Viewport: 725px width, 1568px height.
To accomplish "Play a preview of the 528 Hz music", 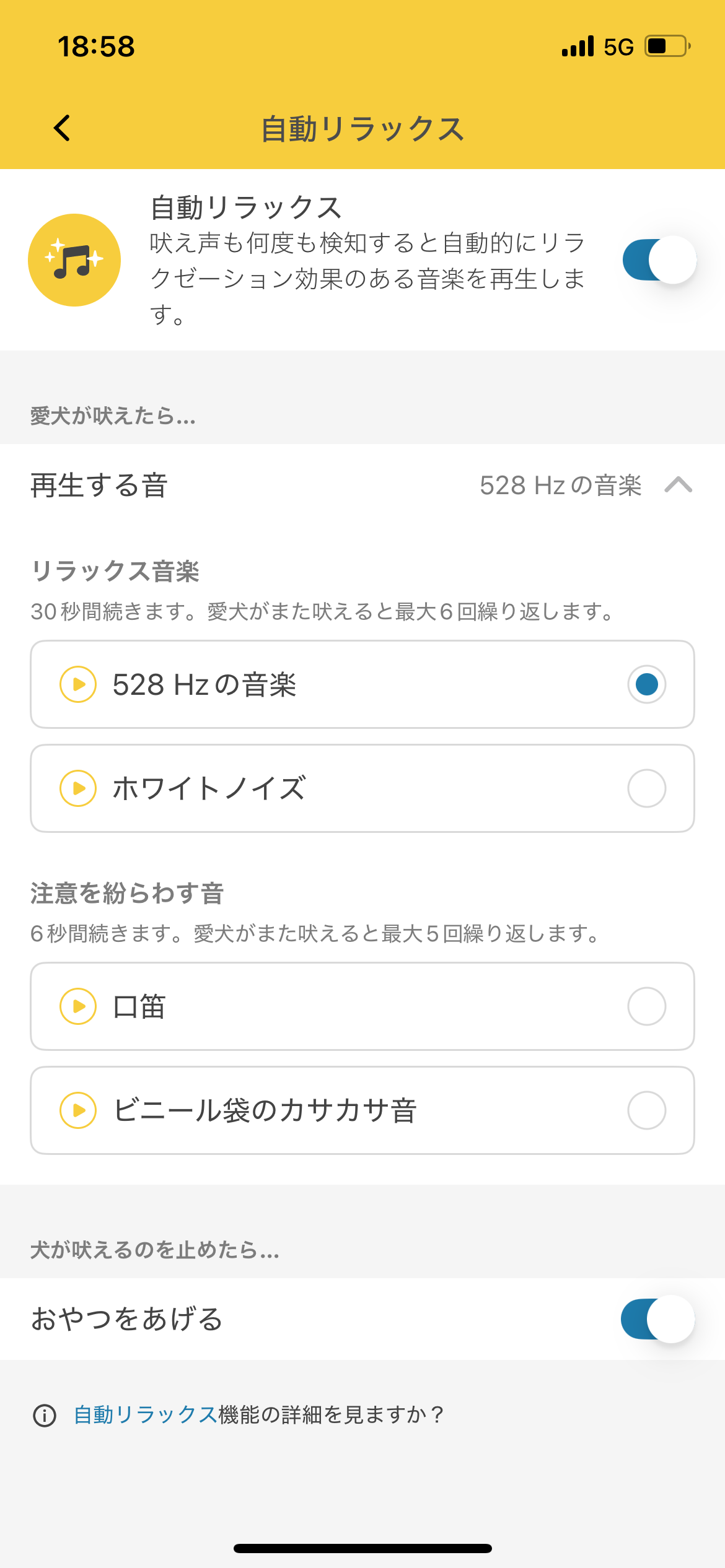I will pyautogui.click(x=77, y=684).
